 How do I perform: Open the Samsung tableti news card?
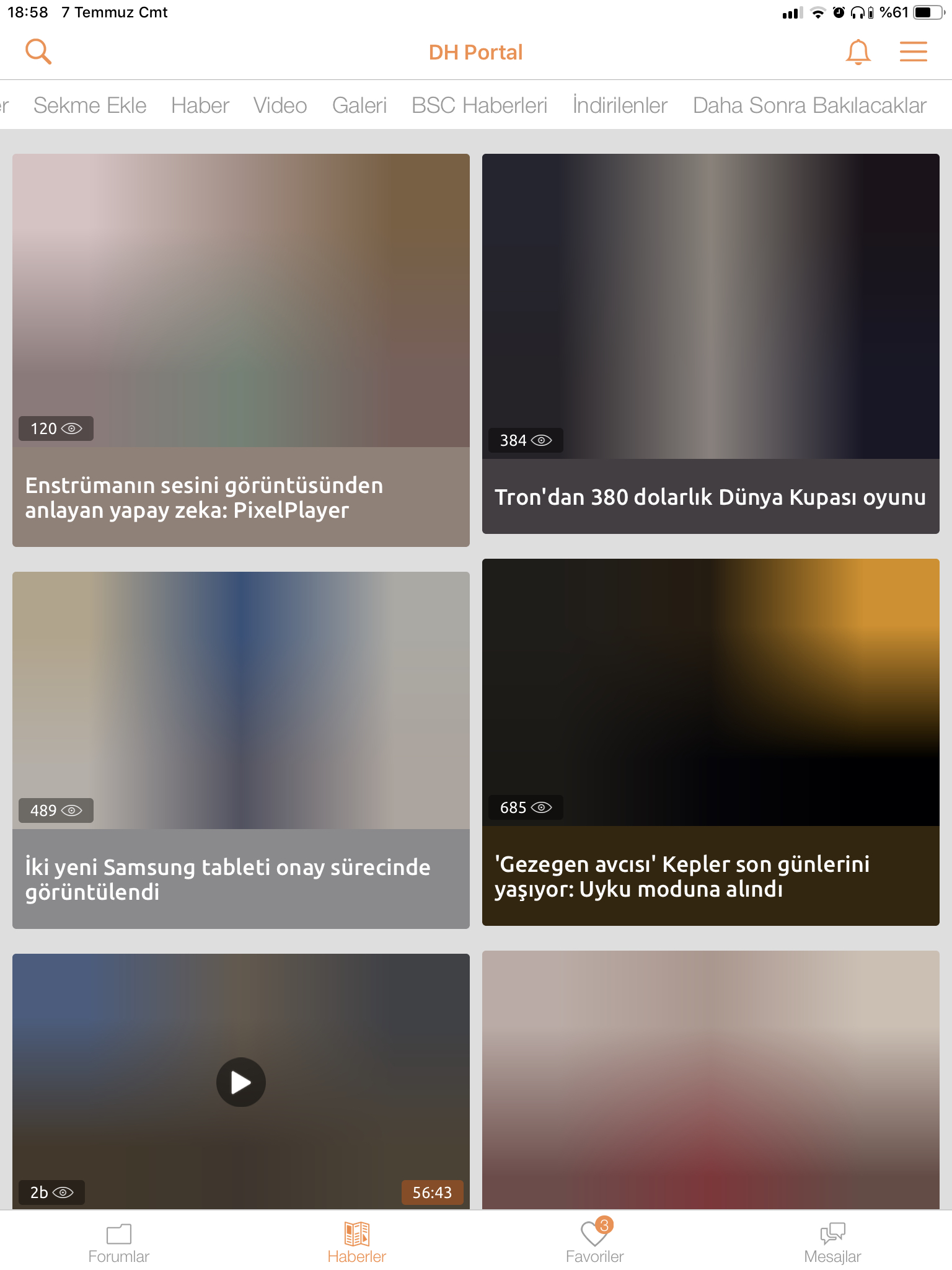pyautogui.click(x=240, y=750)
